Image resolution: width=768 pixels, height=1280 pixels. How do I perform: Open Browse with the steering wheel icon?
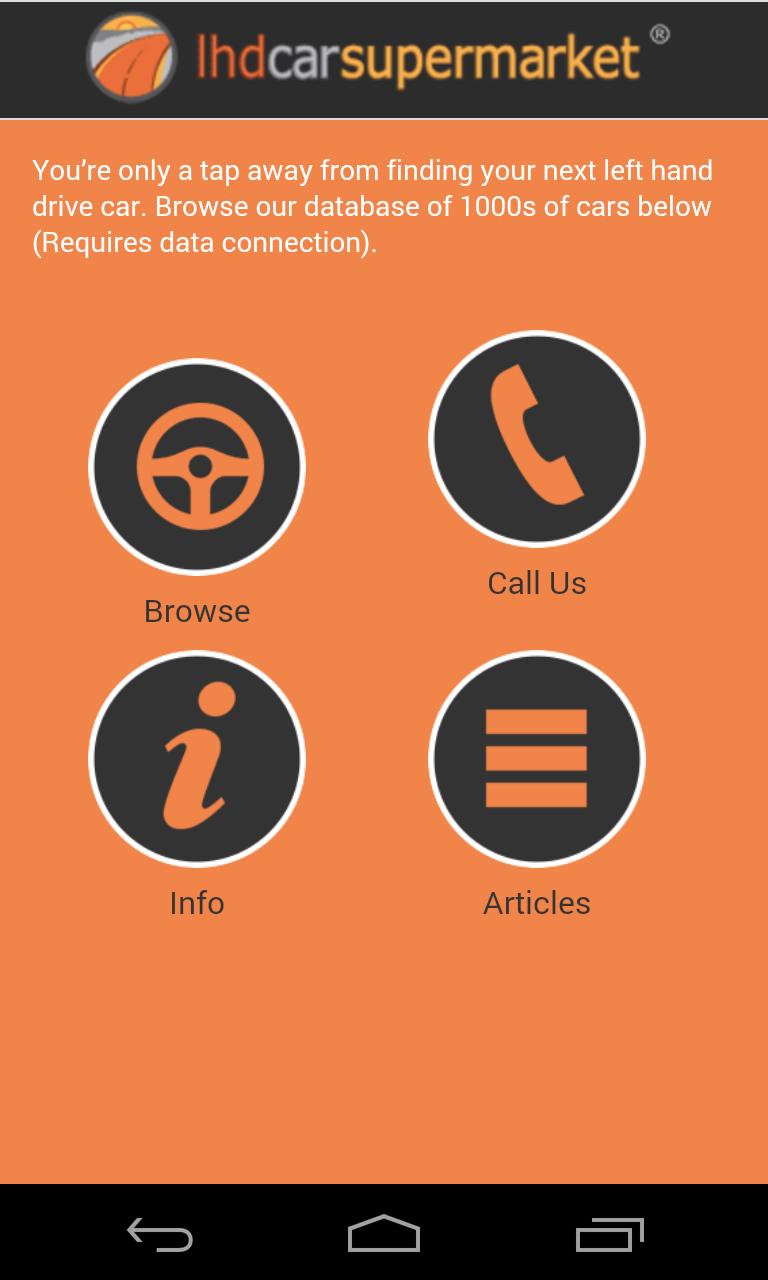197,467
